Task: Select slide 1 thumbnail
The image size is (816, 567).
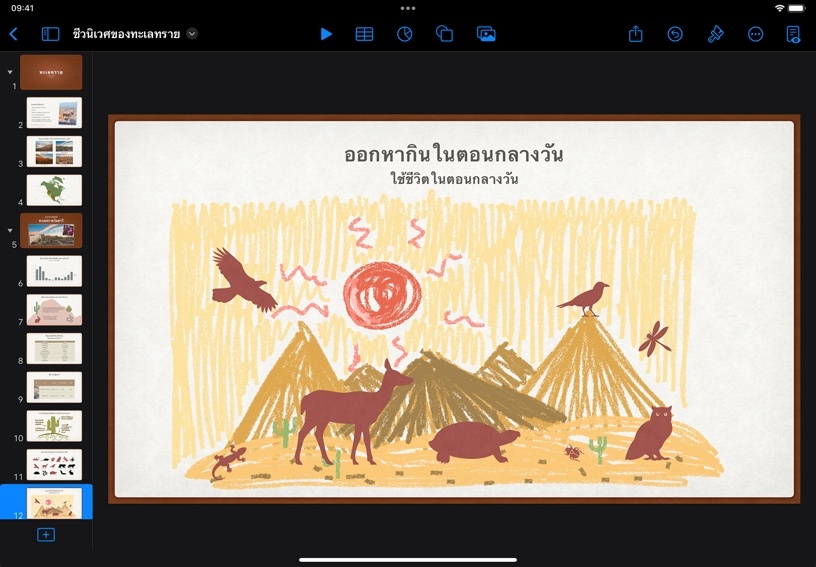Action: (x=51, y=73)
